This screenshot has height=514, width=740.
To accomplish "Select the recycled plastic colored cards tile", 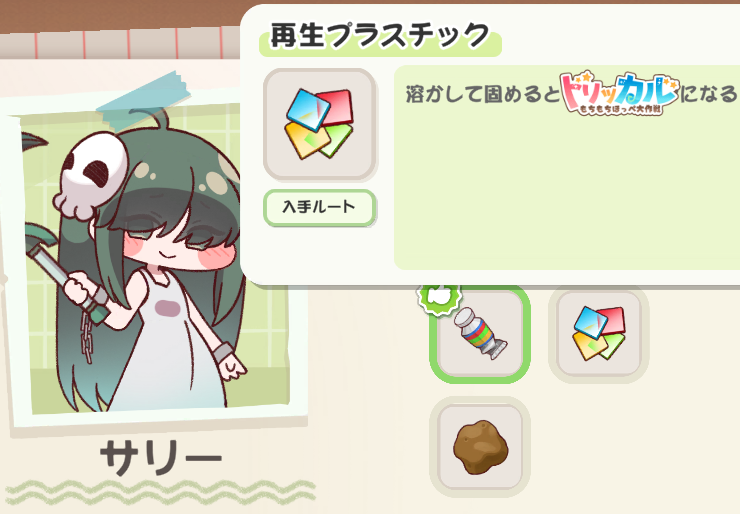I will (x=598, y=334).
